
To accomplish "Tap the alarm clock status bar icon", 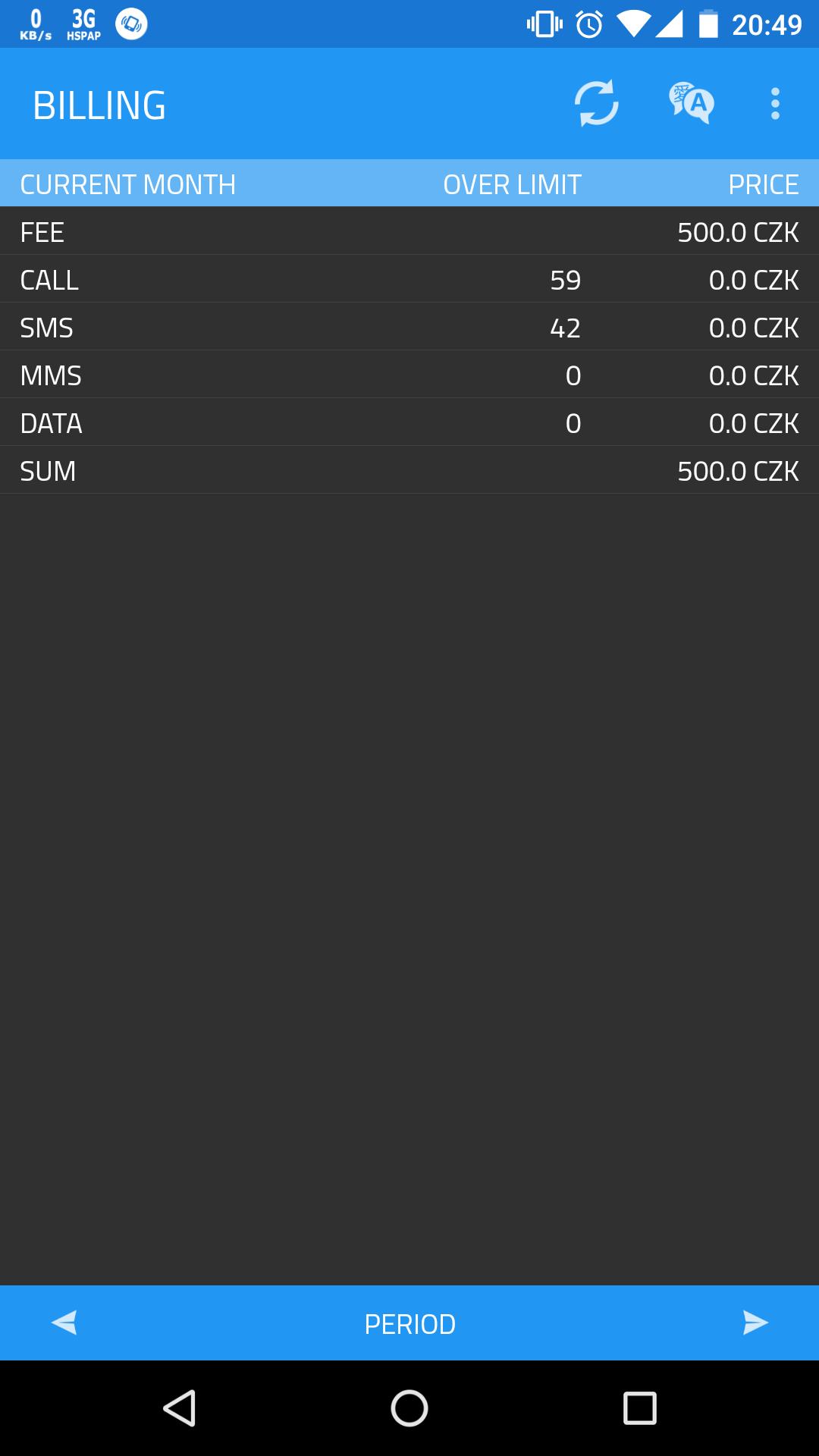I will (588, 23).
